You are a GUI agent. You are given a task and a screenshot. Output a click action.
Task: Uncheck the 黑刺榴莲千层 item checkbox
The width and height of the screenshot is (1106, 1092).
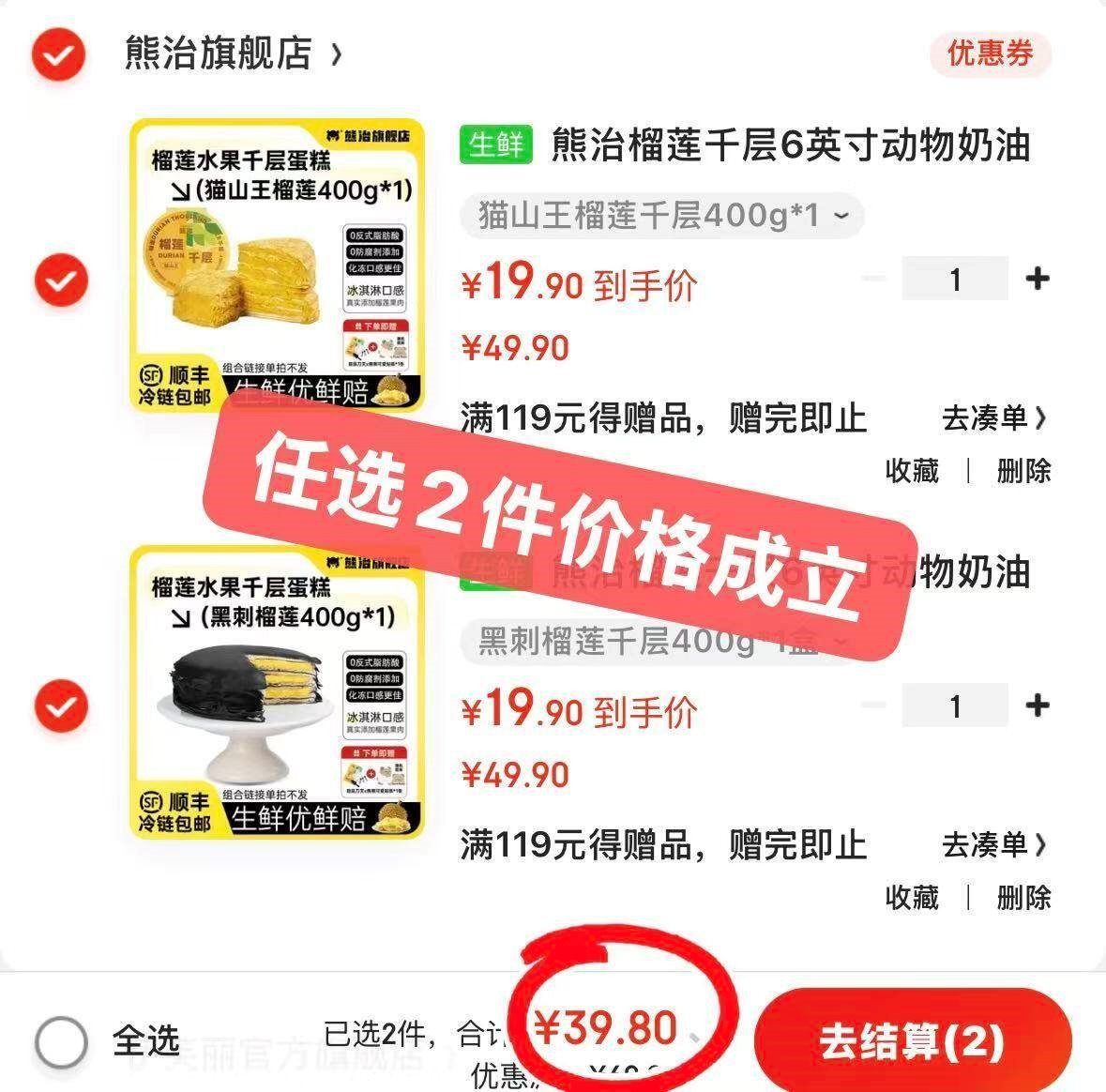[x=61, y=705]
